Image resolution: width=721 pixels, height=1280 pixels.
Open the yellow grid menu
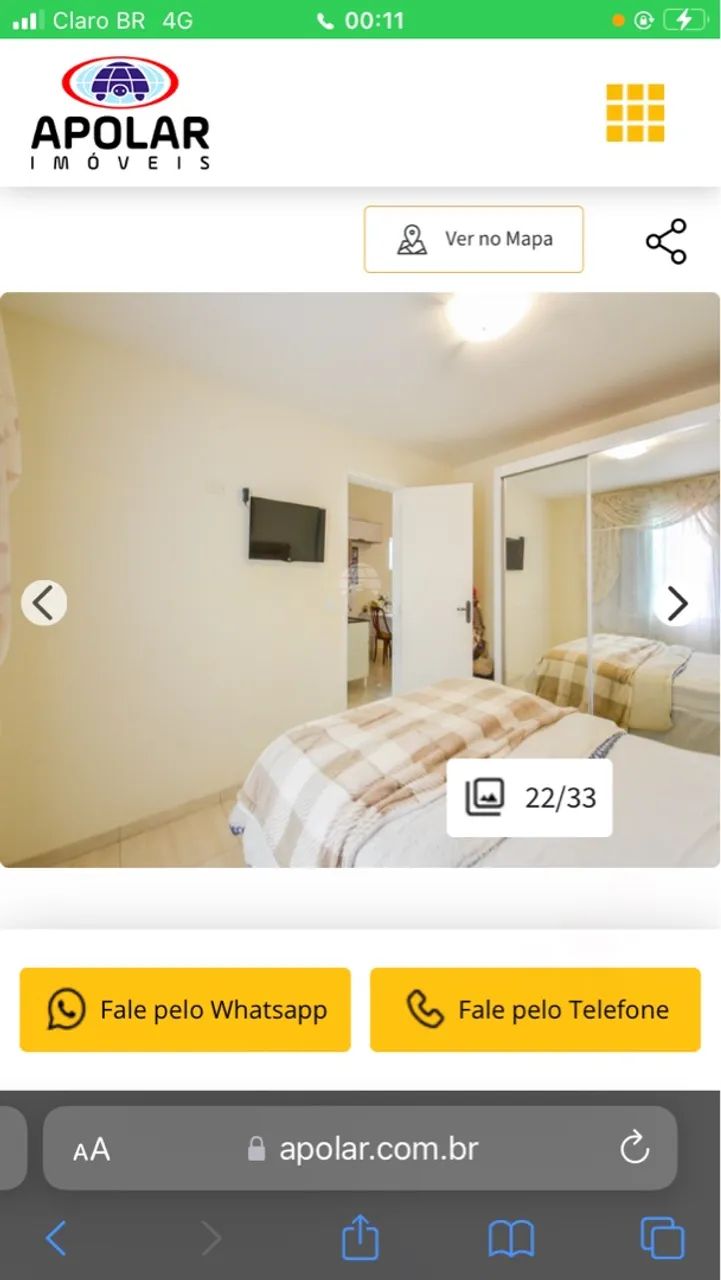pos(635,113)
